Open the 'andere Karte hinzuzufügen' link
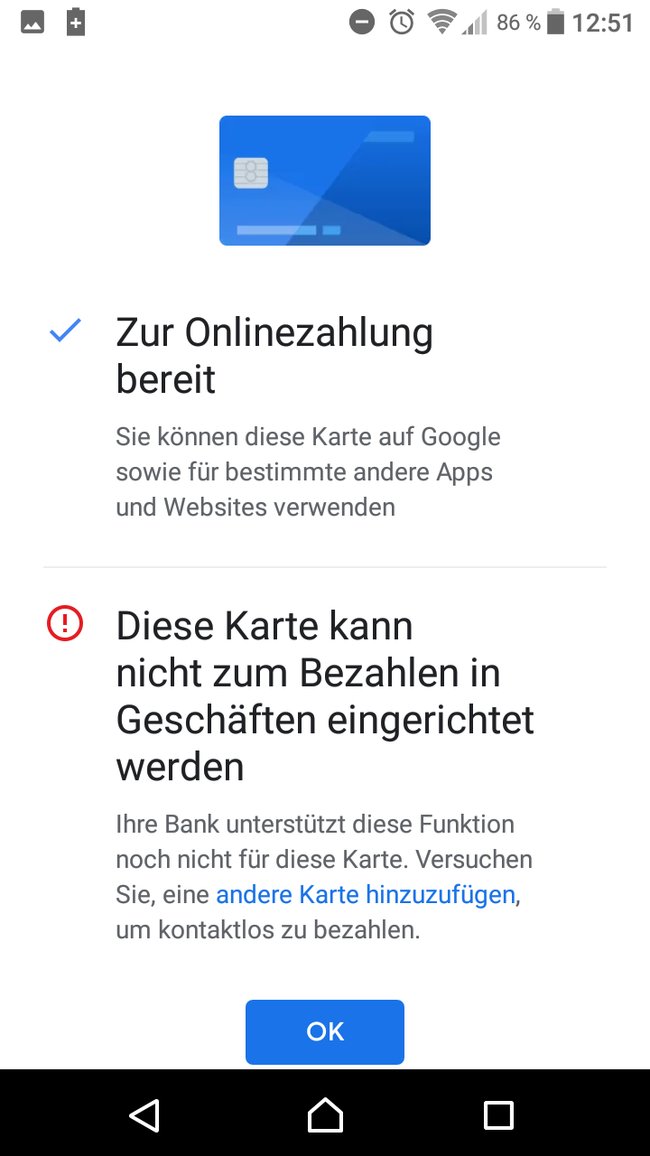The height and width of the screenshot is (1156, 650). (x=366, y=894)
